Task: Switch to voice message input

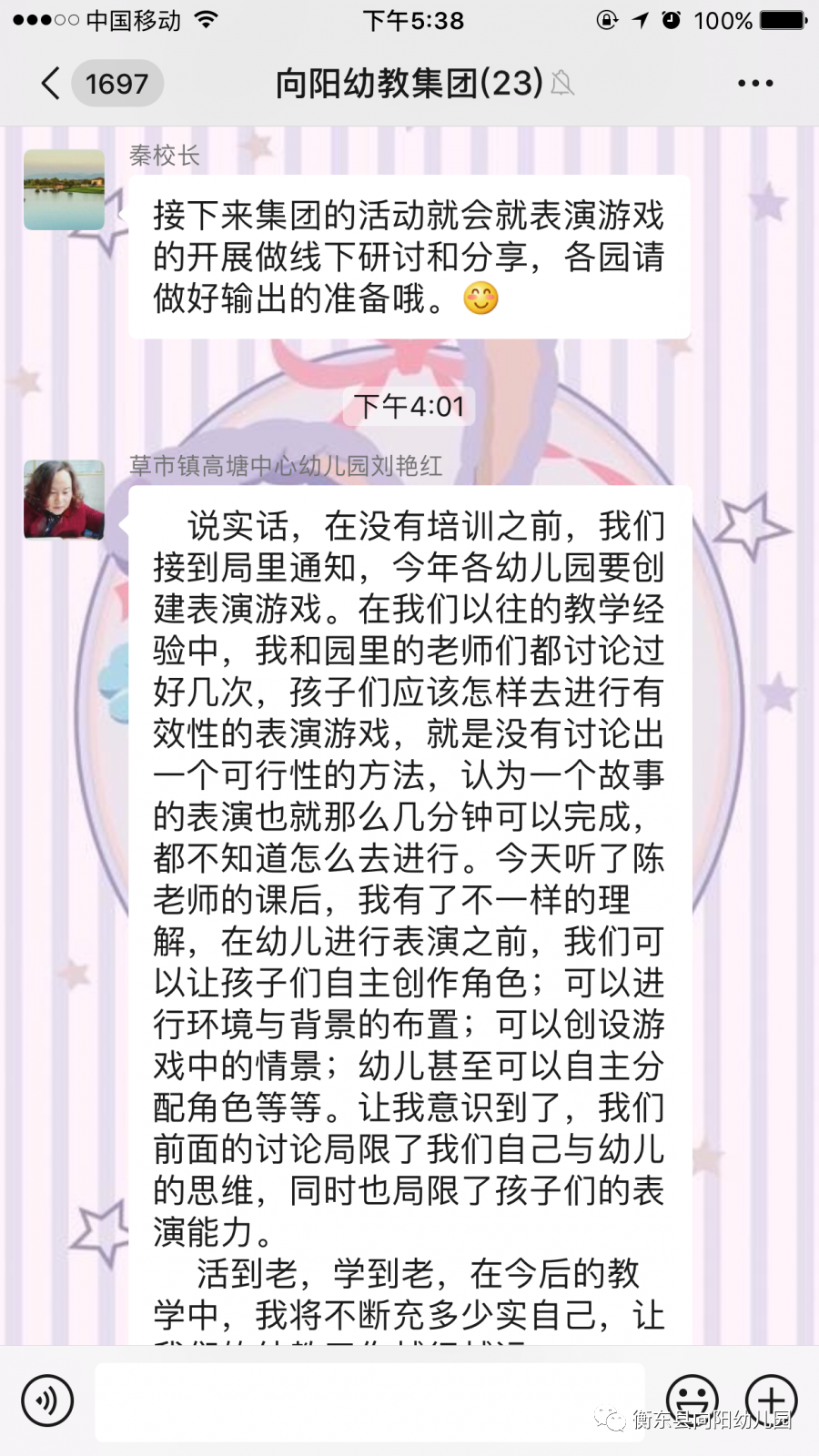Action: tap(47, 1400)
